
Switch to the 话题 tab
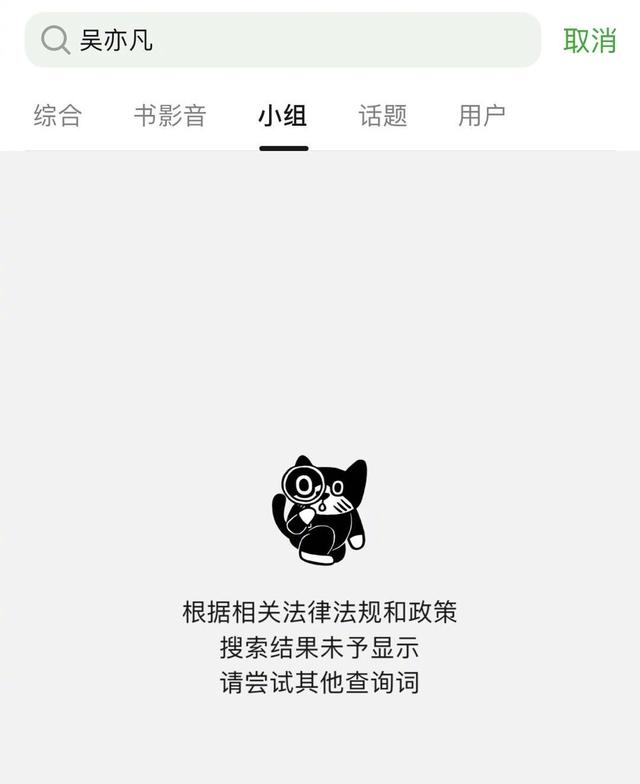click(383, 116)
